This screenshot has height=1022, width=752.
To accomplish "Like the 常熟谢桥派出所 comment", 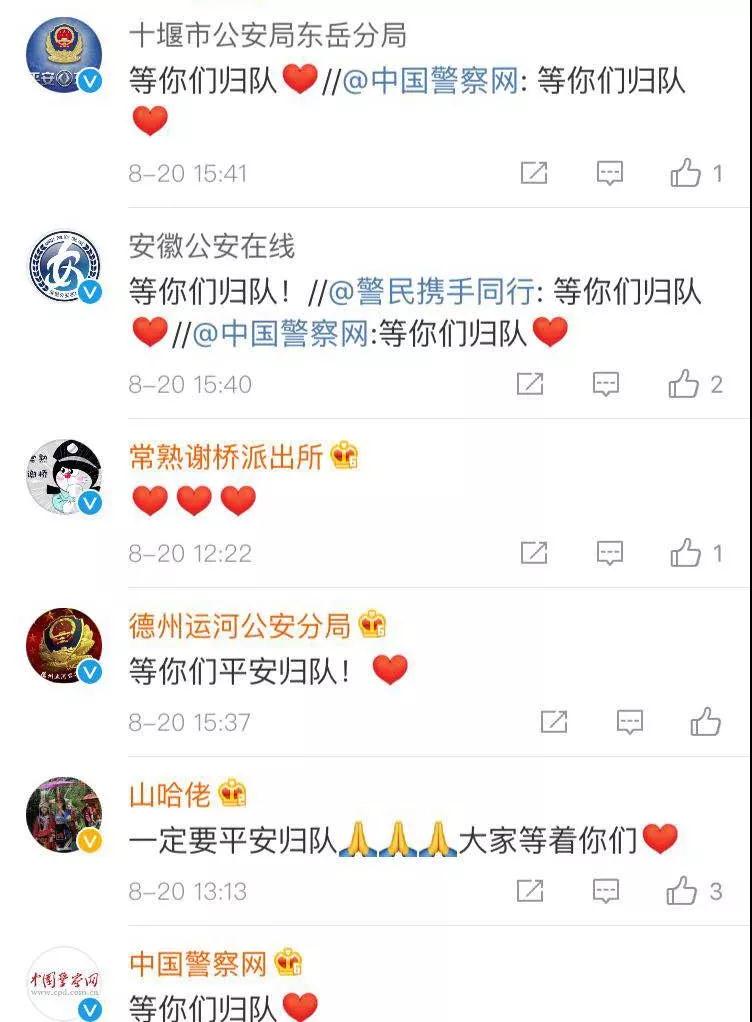I will [686, 553].
